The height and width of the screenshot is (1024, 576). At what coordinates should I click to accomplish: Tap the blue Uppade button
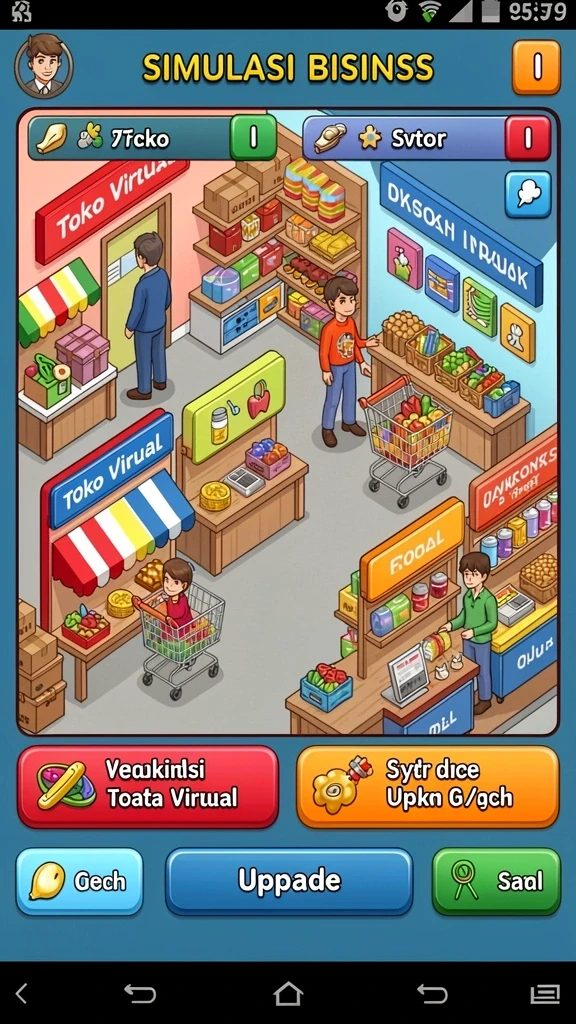(x=289, y=881)
